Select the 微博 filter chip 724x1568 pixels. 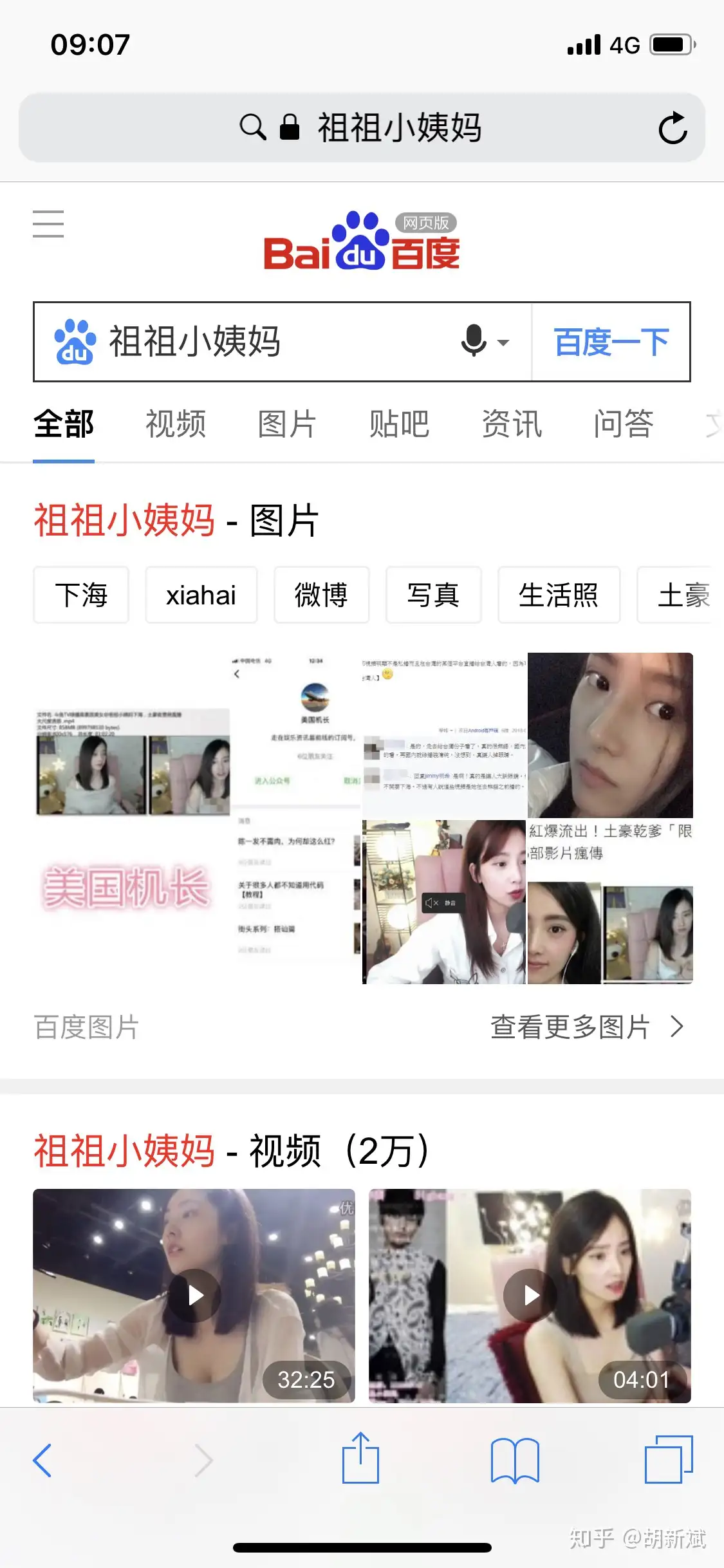click(x=322, y=595)
